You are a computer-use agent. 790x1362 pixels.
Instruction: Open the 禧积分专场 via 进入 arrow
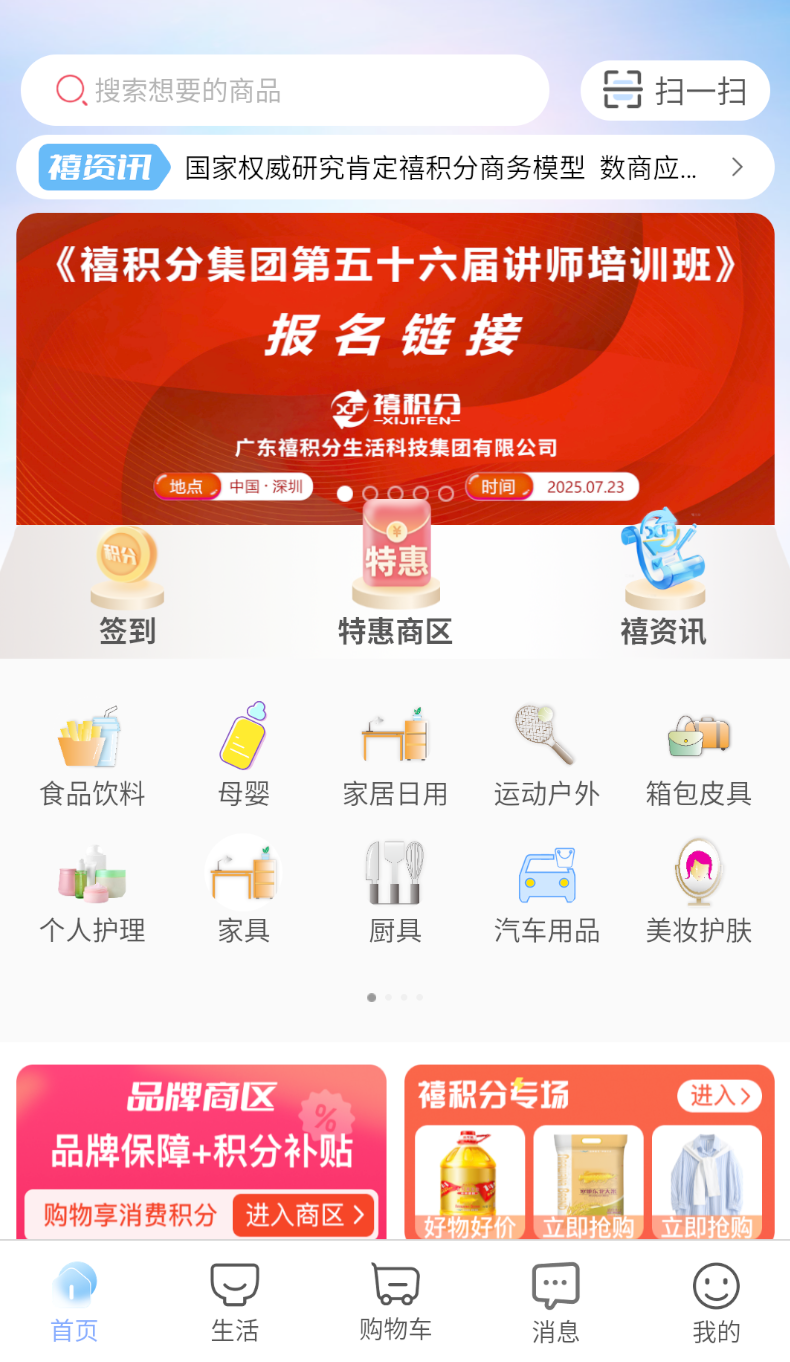pos(719,1096)
